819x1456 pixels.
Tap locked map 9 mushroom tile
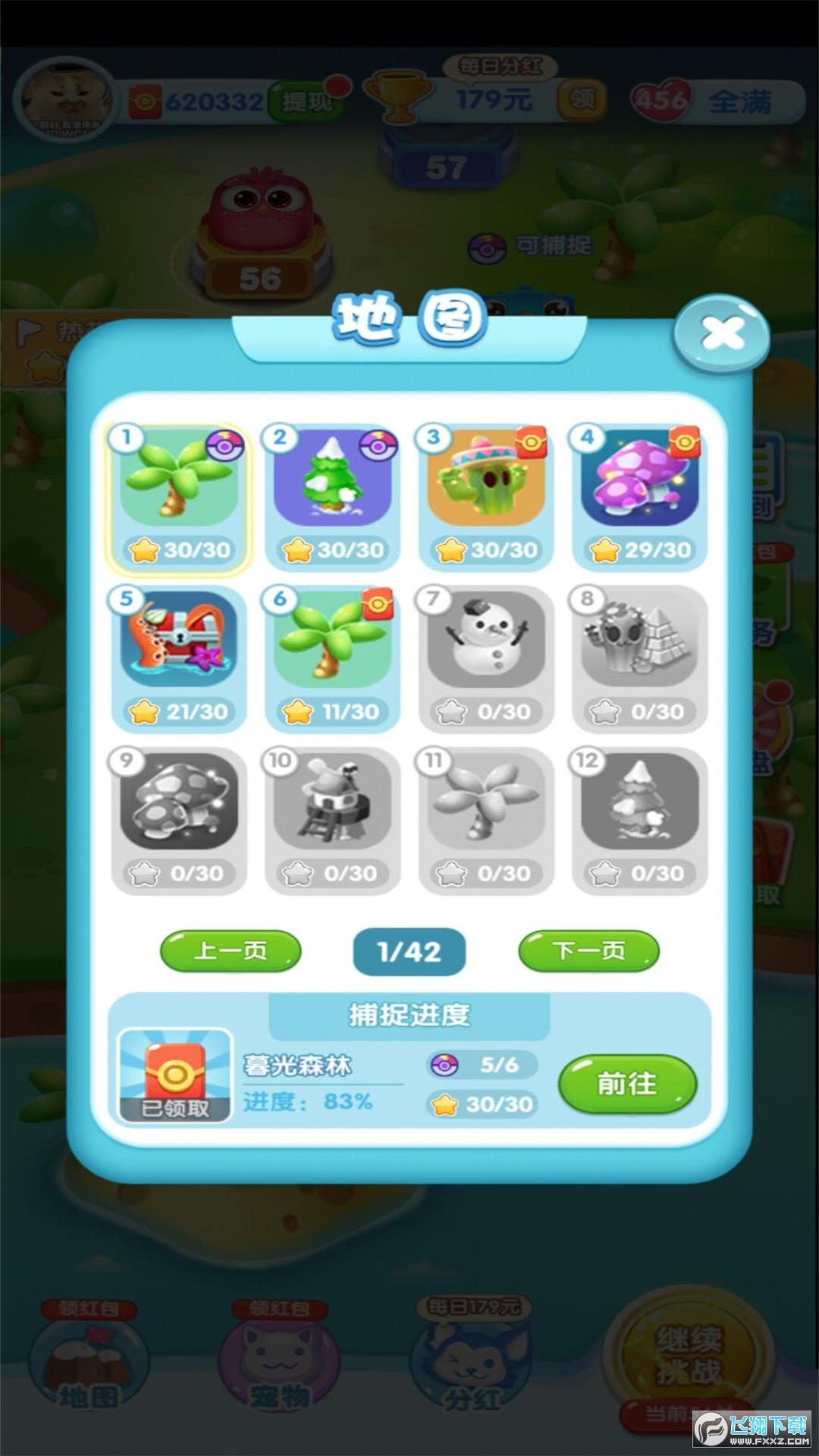click(x=179, y=820)
